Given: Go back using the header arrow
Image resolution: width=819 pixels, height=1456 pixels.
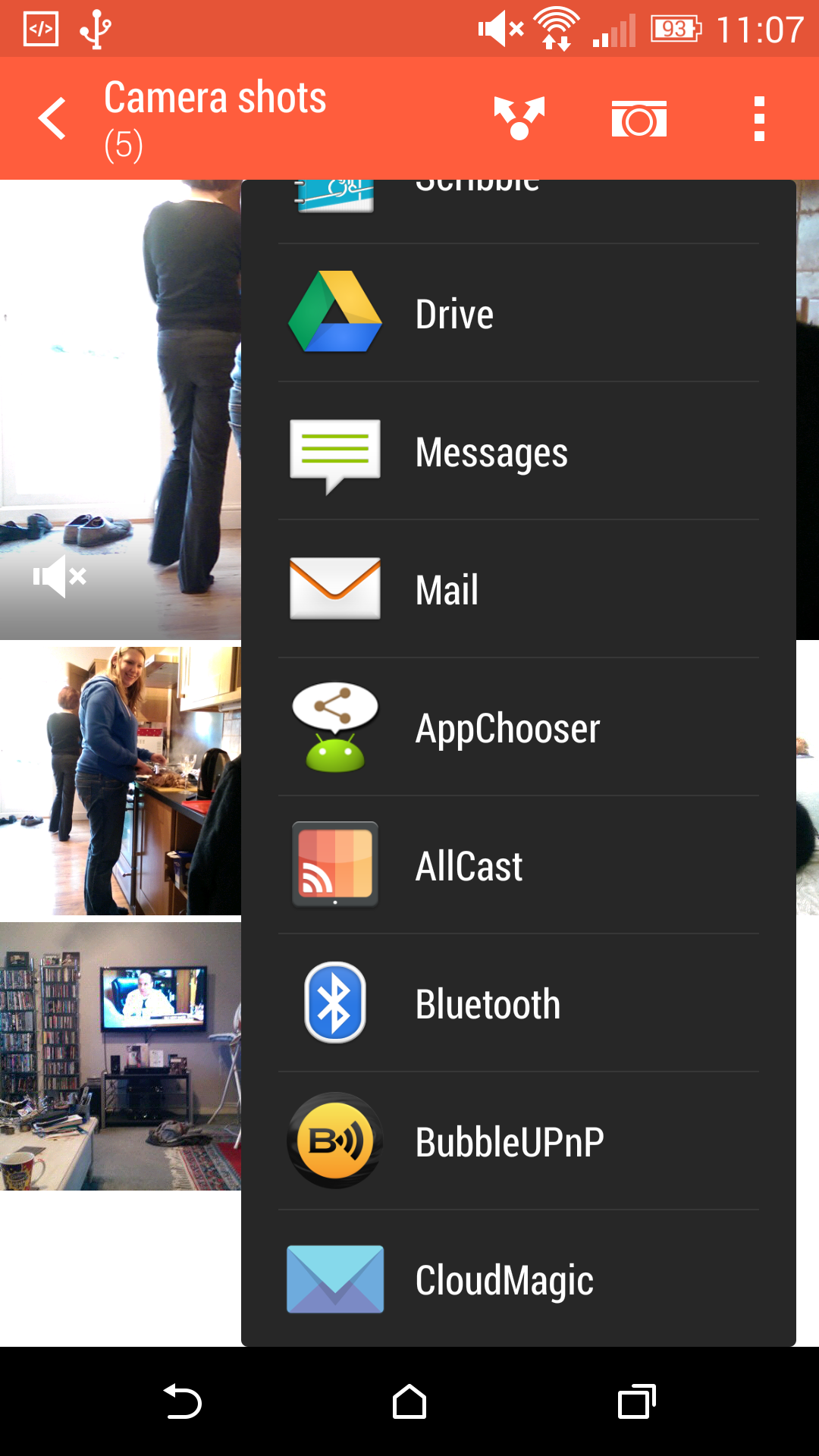Looking at the screenshot, I should point(52,118).
